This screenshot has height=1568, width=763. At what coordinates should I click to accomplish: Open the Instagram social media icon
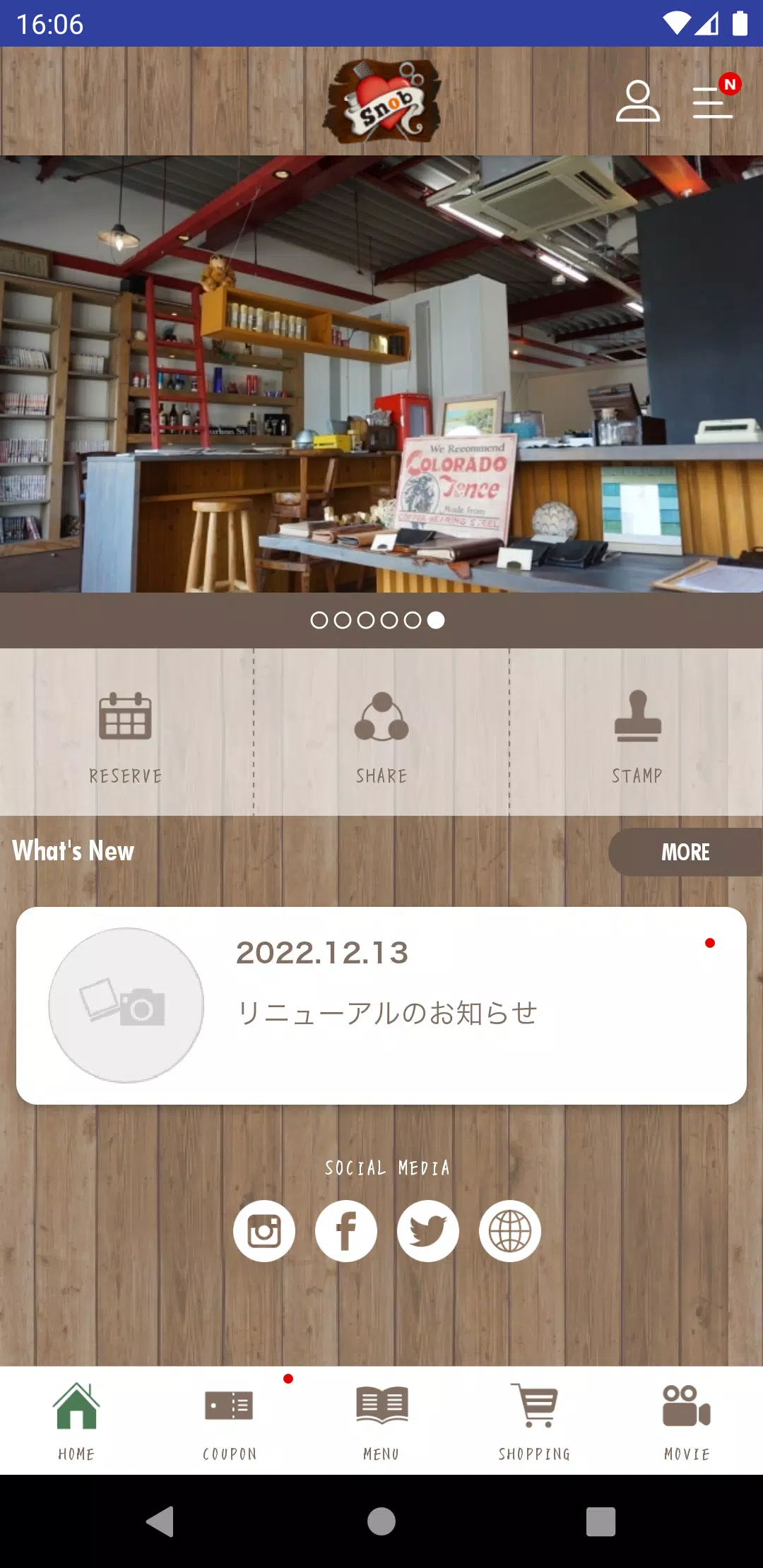264,1230
